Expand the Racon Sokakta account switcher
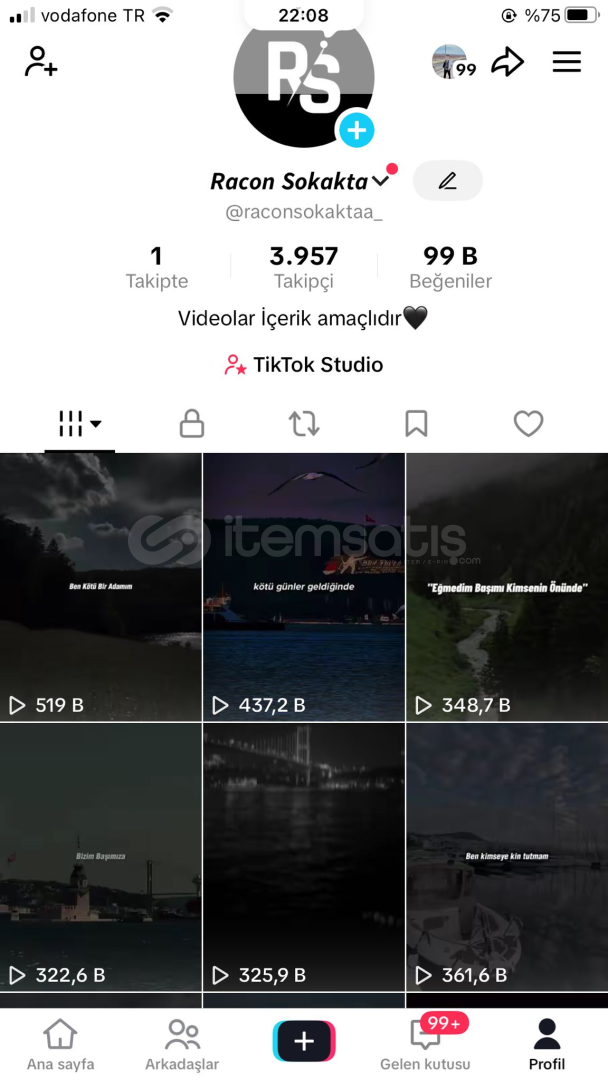The height and width of the screenshot is (1080, 608). 381,182
